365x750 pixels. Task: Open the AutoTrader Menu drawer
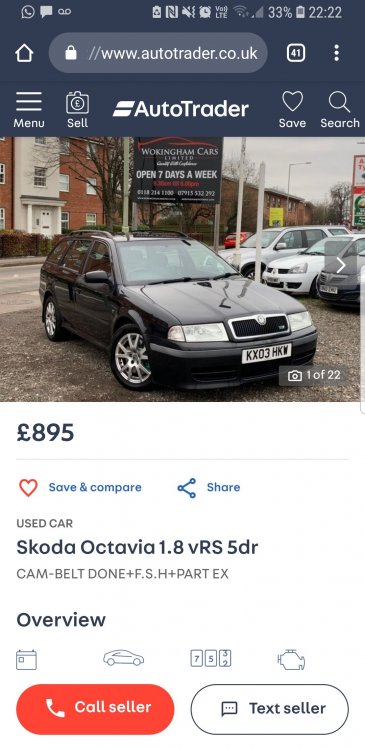pyautogui.click(x=29, y=110)
